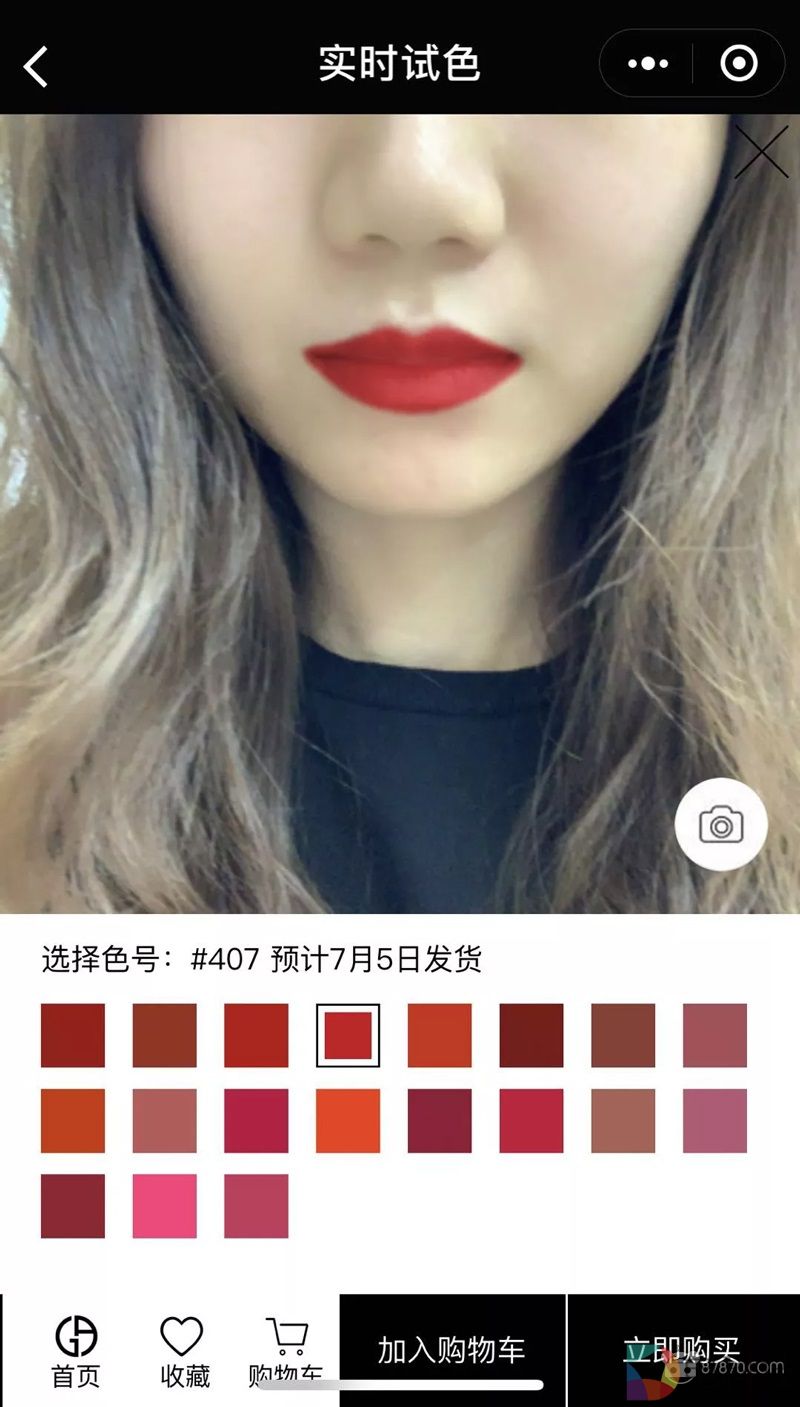Tap the circle mini-program exit icon
The image size is (800, 1407).
[738, 62]
